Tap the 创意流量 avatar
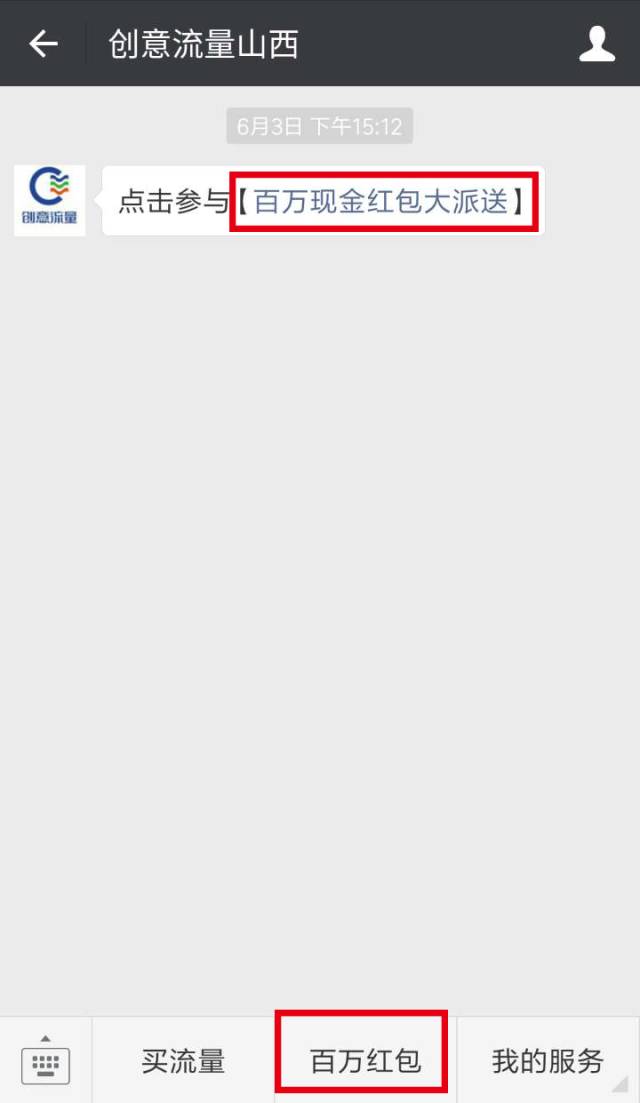Screen dimensions: 640x1103 pyautogui.click(x=50, y=201)
